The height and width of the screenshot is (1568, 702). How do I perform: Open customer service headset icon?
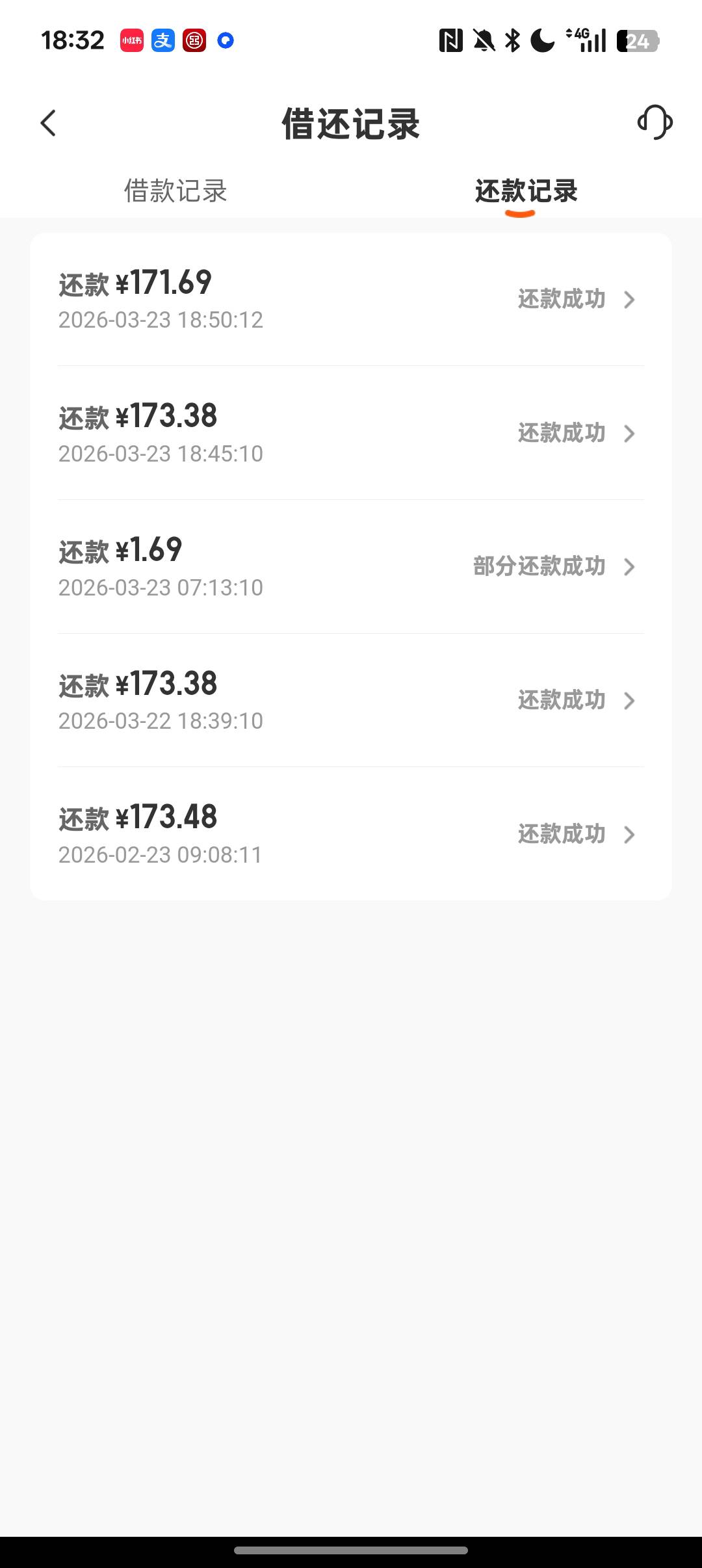pyautogui.click(x=655, y=122)
